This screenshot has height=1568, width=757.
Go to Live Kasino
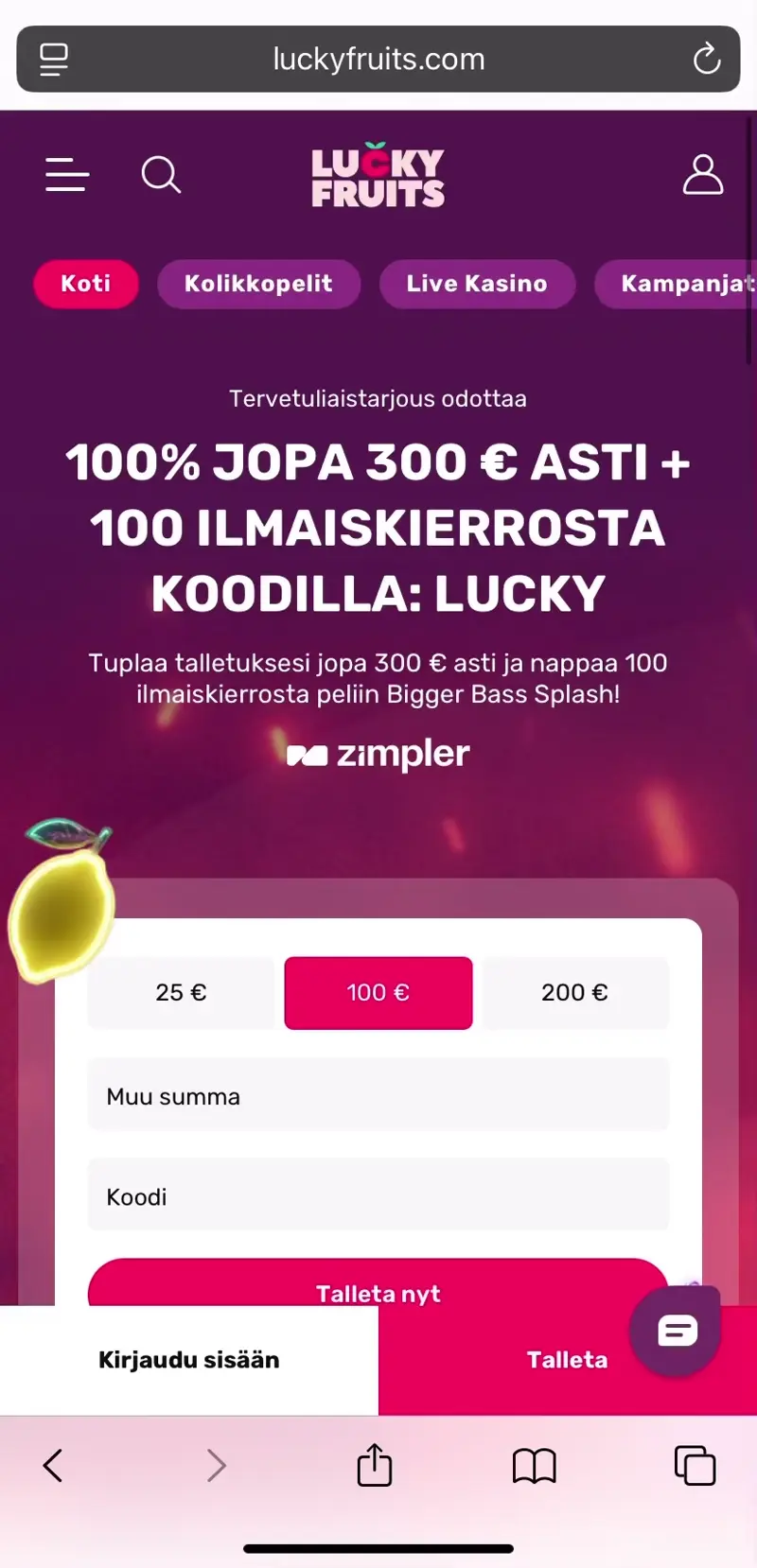[477, 284]
